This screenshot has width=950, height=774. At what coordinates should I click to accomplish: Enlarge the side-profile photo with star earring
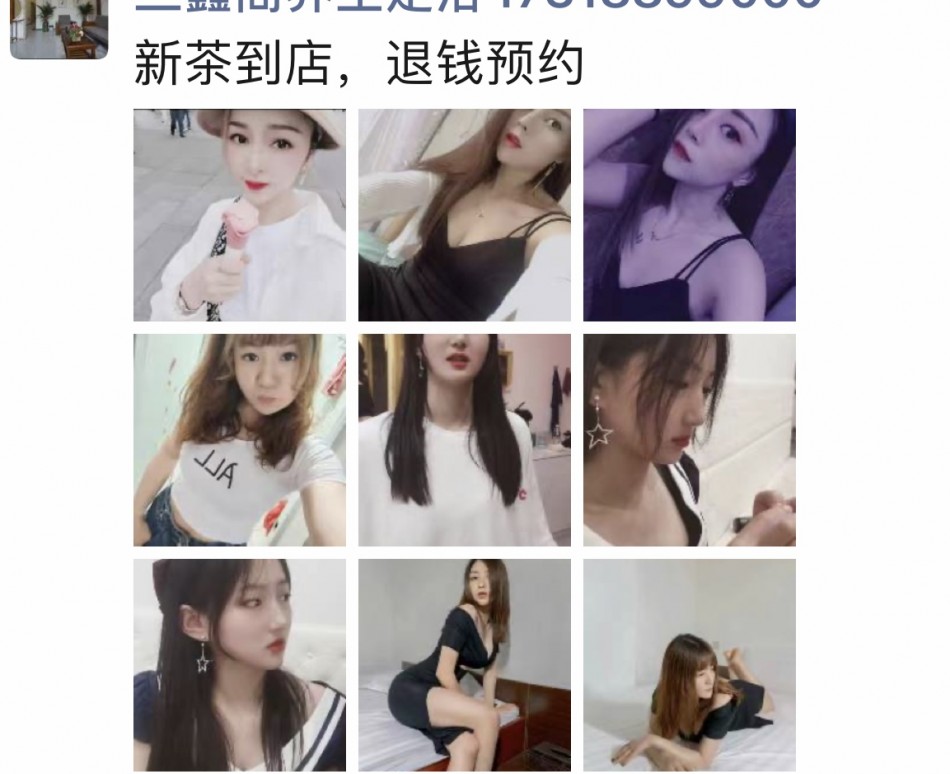pos(690,440)
